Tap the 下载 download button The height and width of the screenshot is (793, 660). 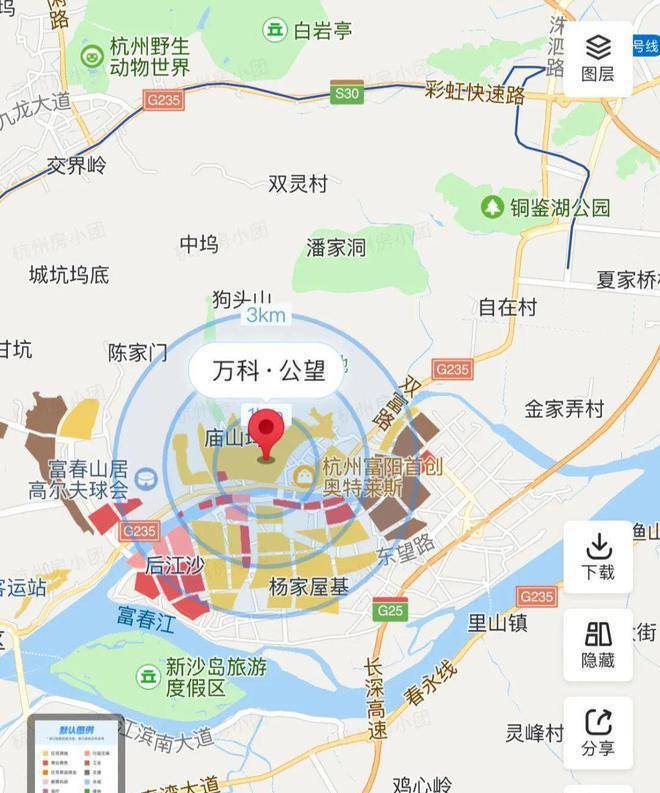598,557
